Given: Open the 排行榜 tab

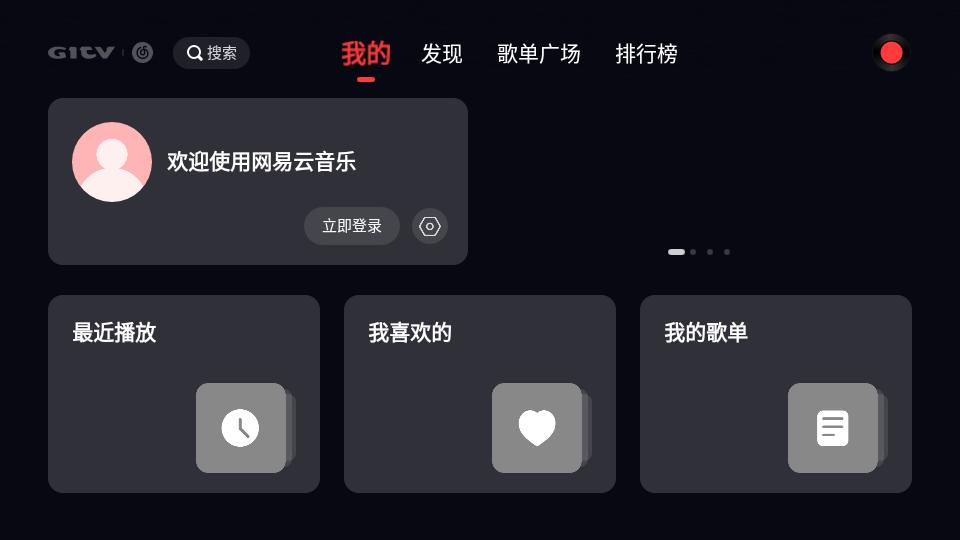Looking at the screenshot, I should 646,54.
